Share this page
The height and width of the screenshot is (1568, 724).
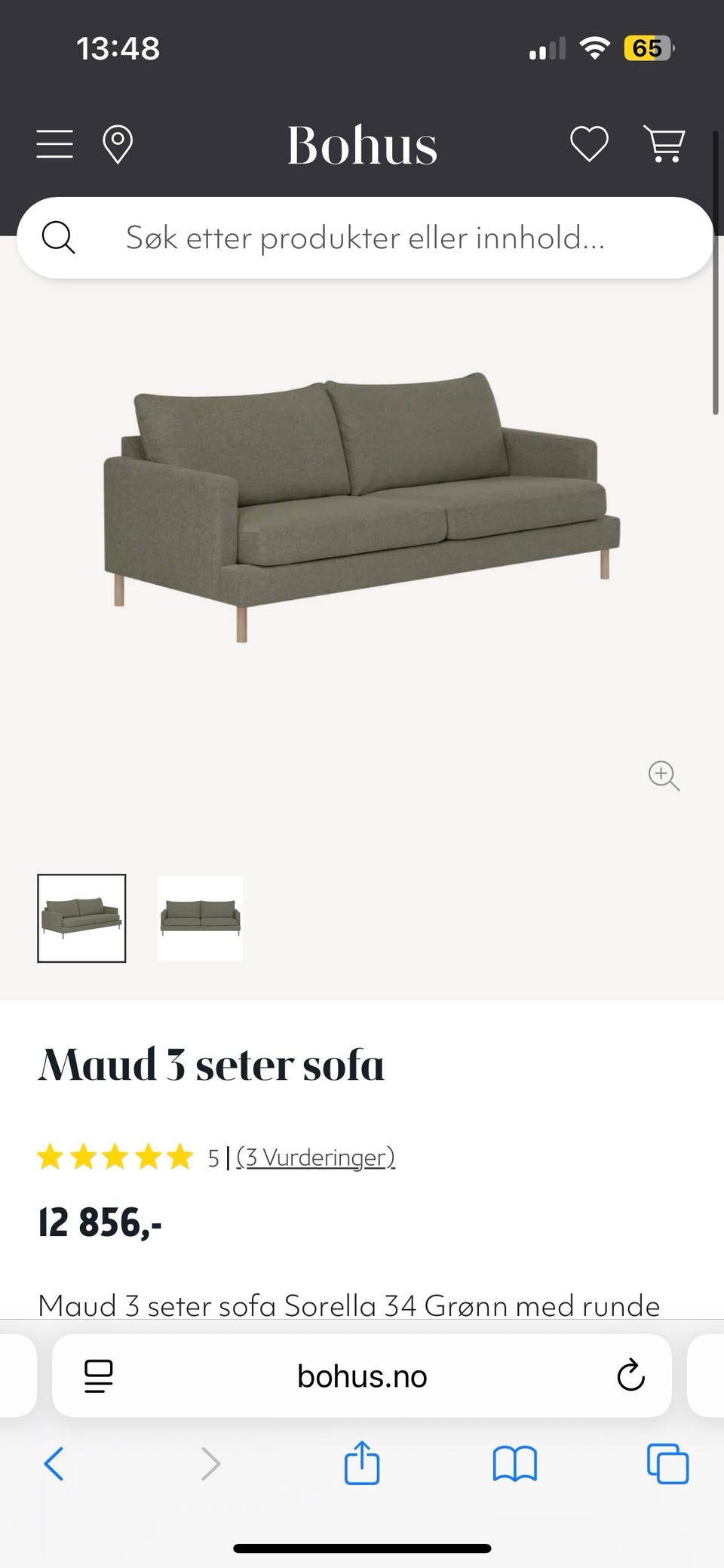click(362, 1464)
